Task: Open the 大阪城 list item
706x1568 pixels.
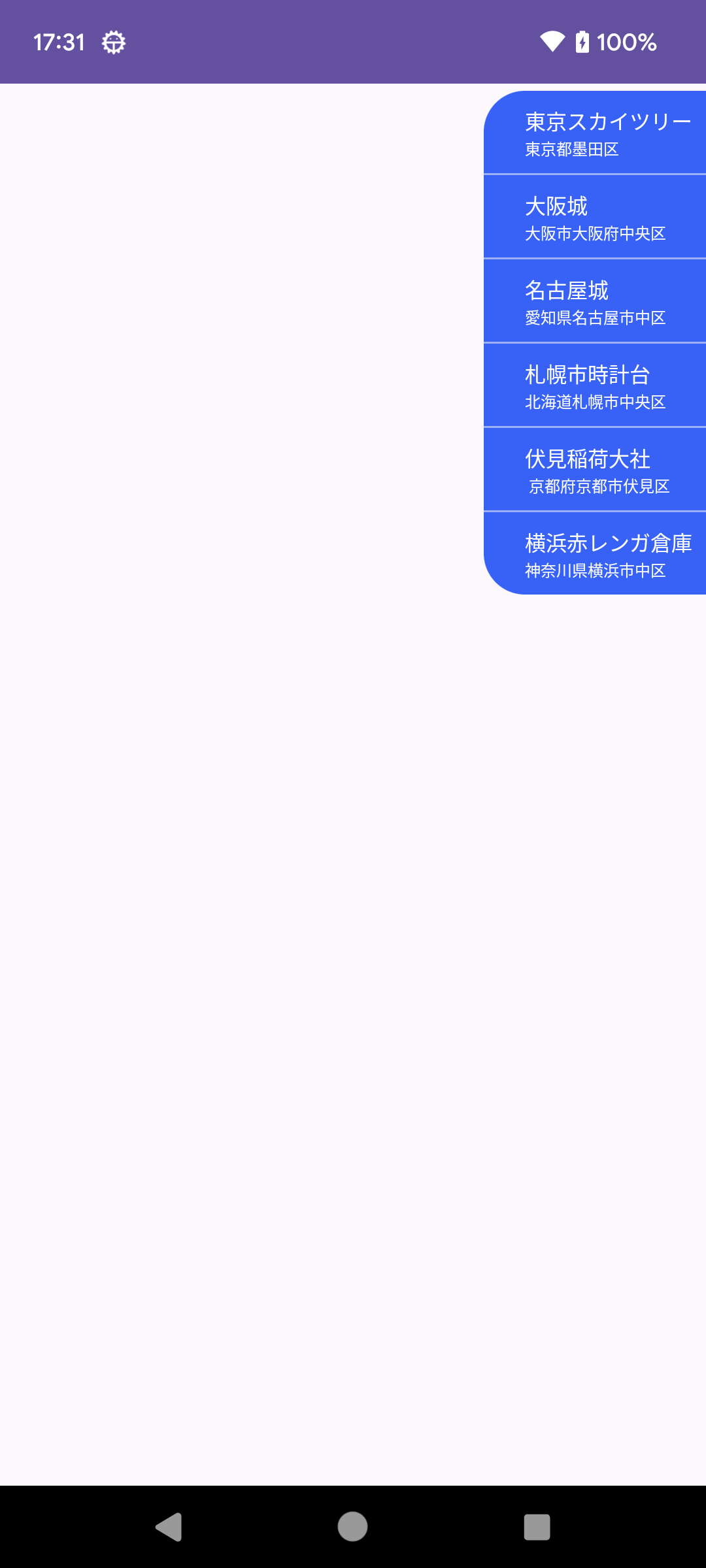Action: point(595,217)
